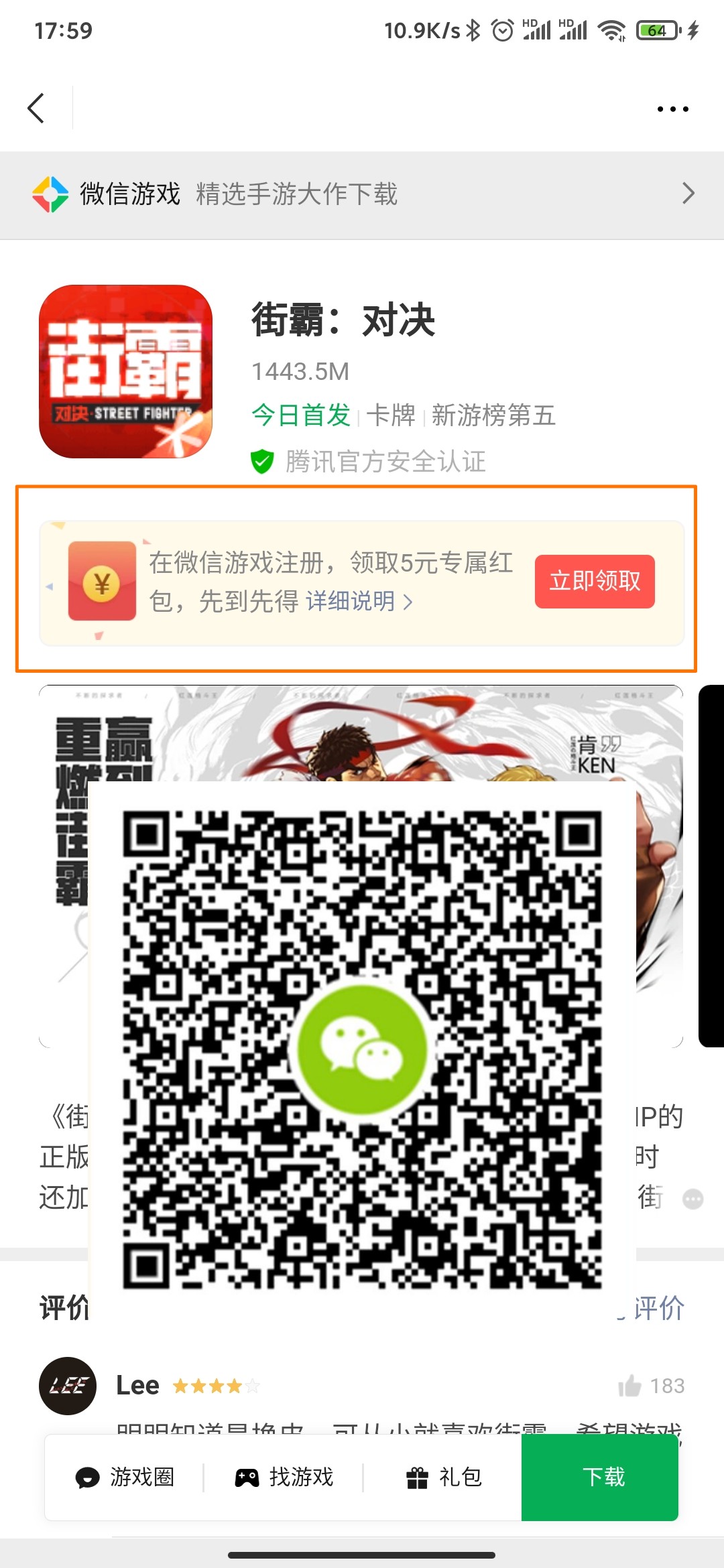
Task: Expand the description via the ellipsis icon
Action: coord(692,1199)
